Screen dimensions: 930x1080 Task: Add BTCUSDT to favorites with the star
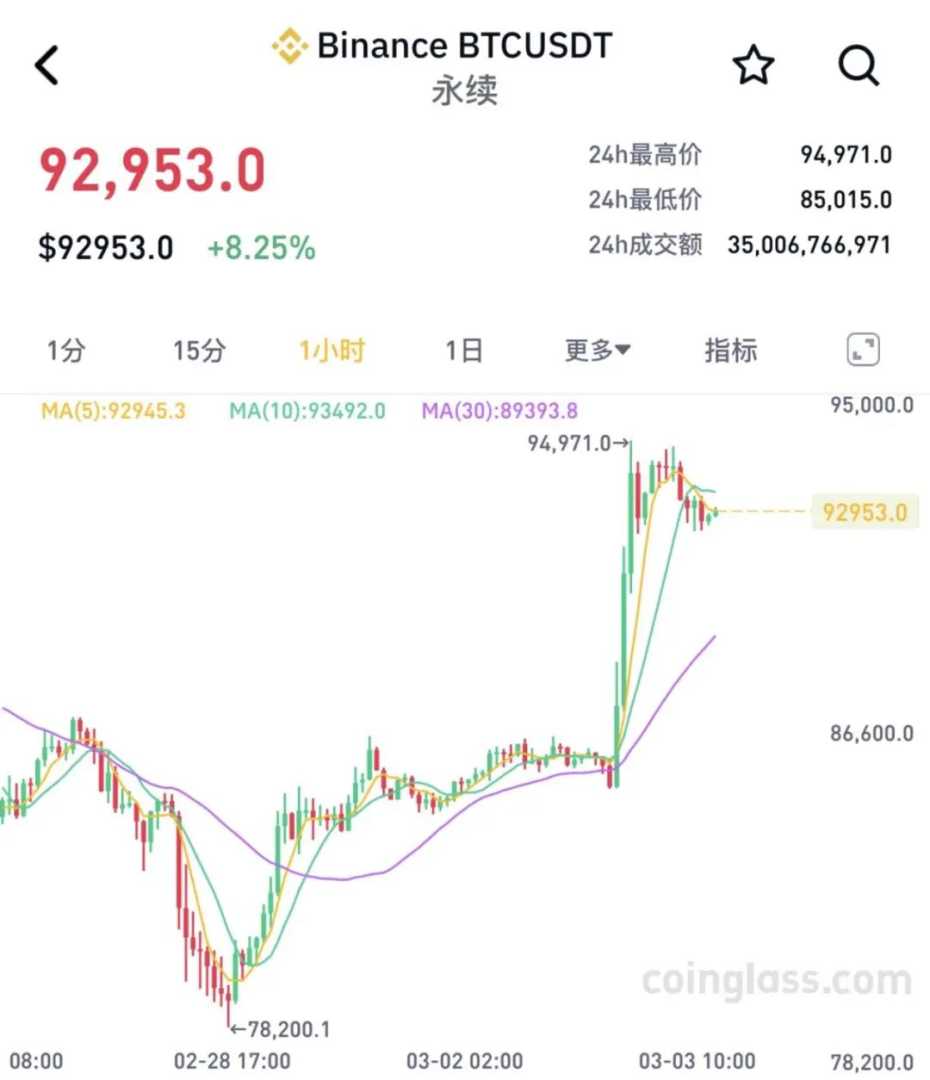tap(753, 66)
